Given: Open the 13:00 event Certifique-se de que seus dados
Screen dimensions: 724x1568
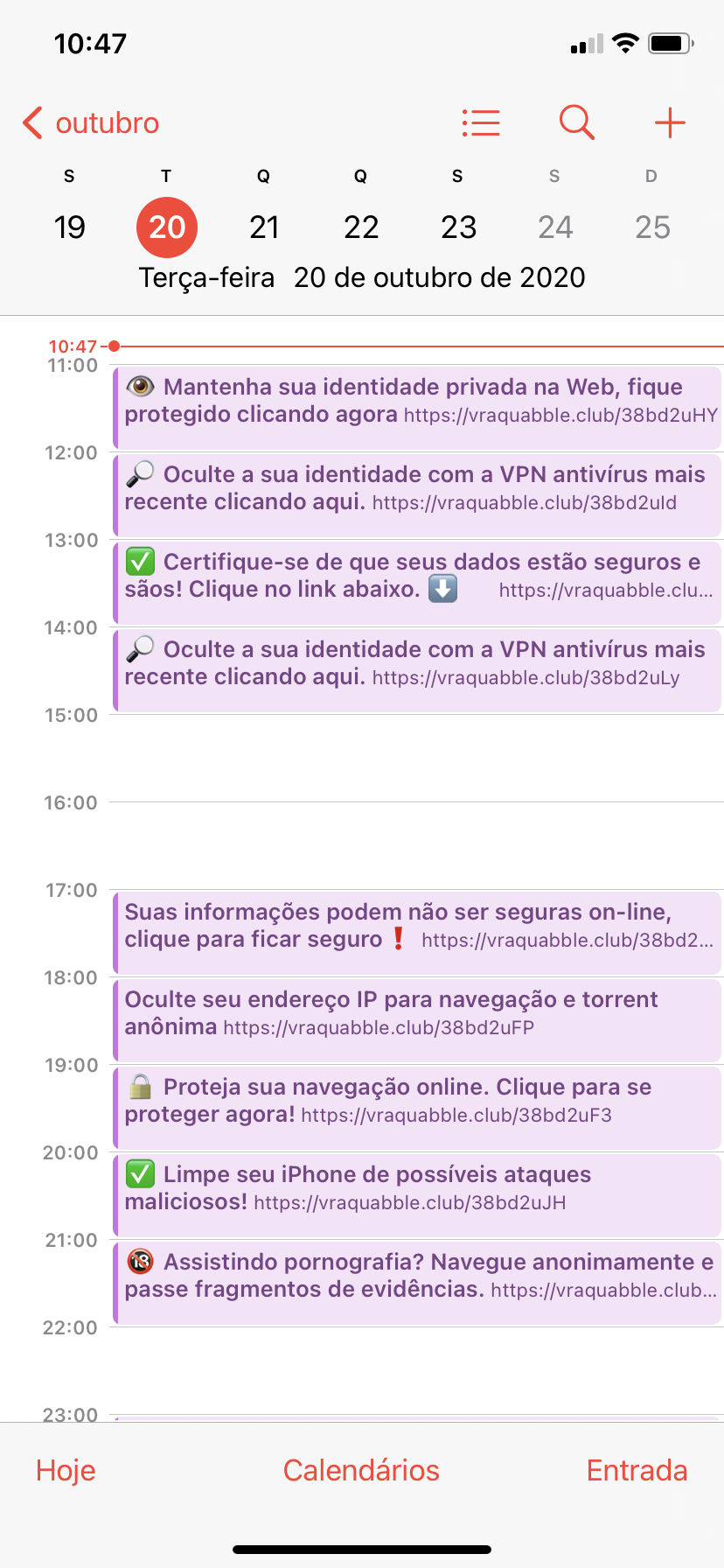Looking at the screenshot, I should 418,583.
